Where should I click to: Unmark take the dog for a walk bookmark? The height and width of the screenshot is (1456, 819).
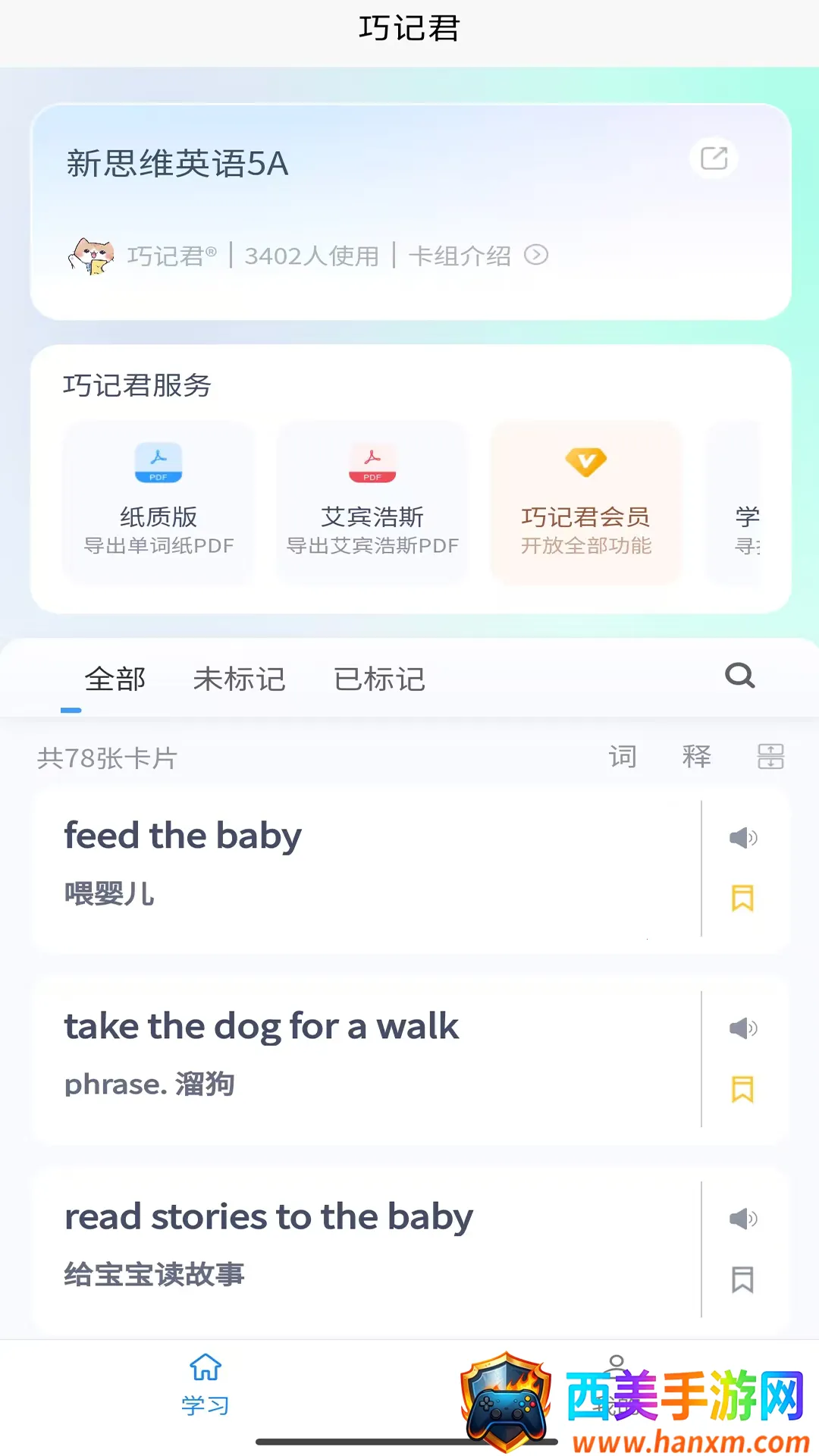[x=742, y=1090]
